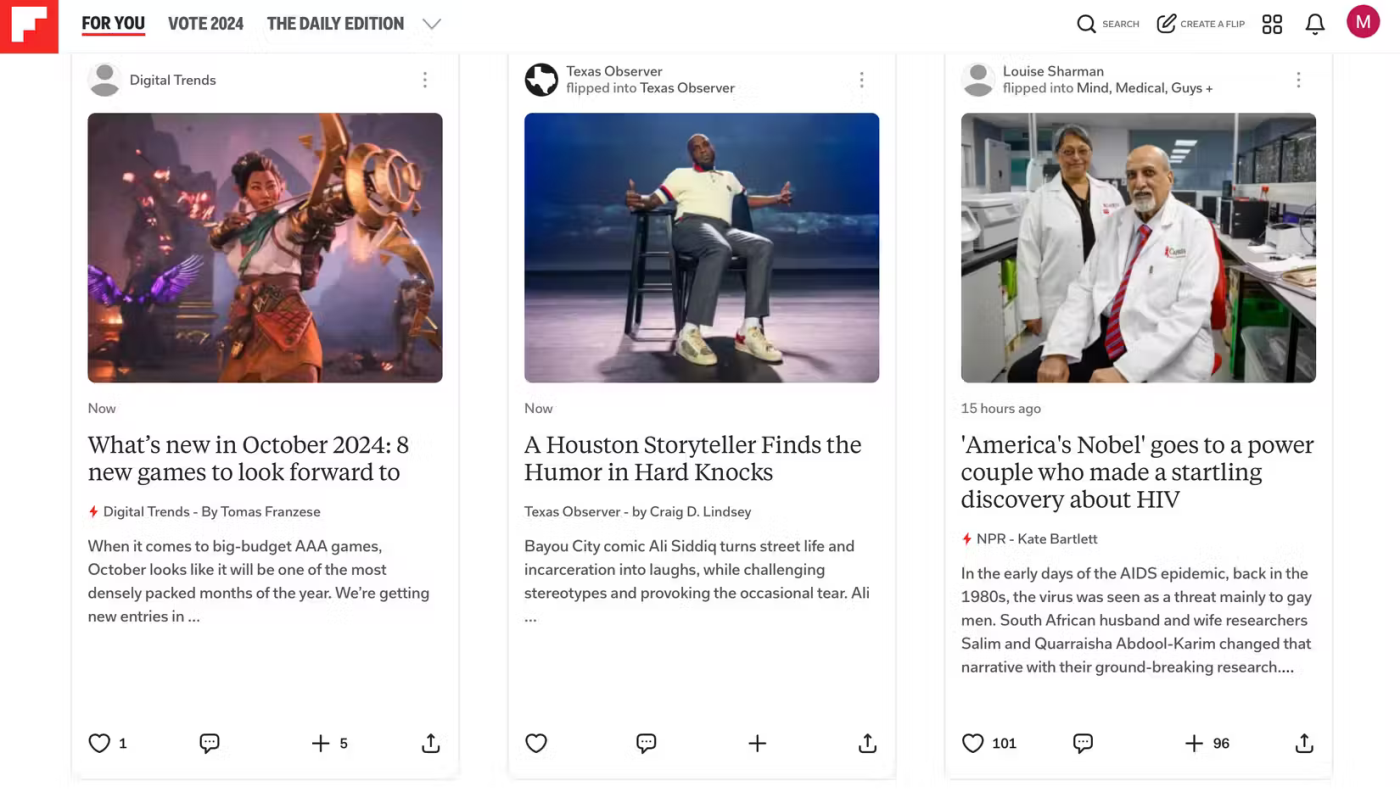Open the notifications bell
Viewport: 1400px width, 792px height.
pyautogui.click(x=1315, y=24)
